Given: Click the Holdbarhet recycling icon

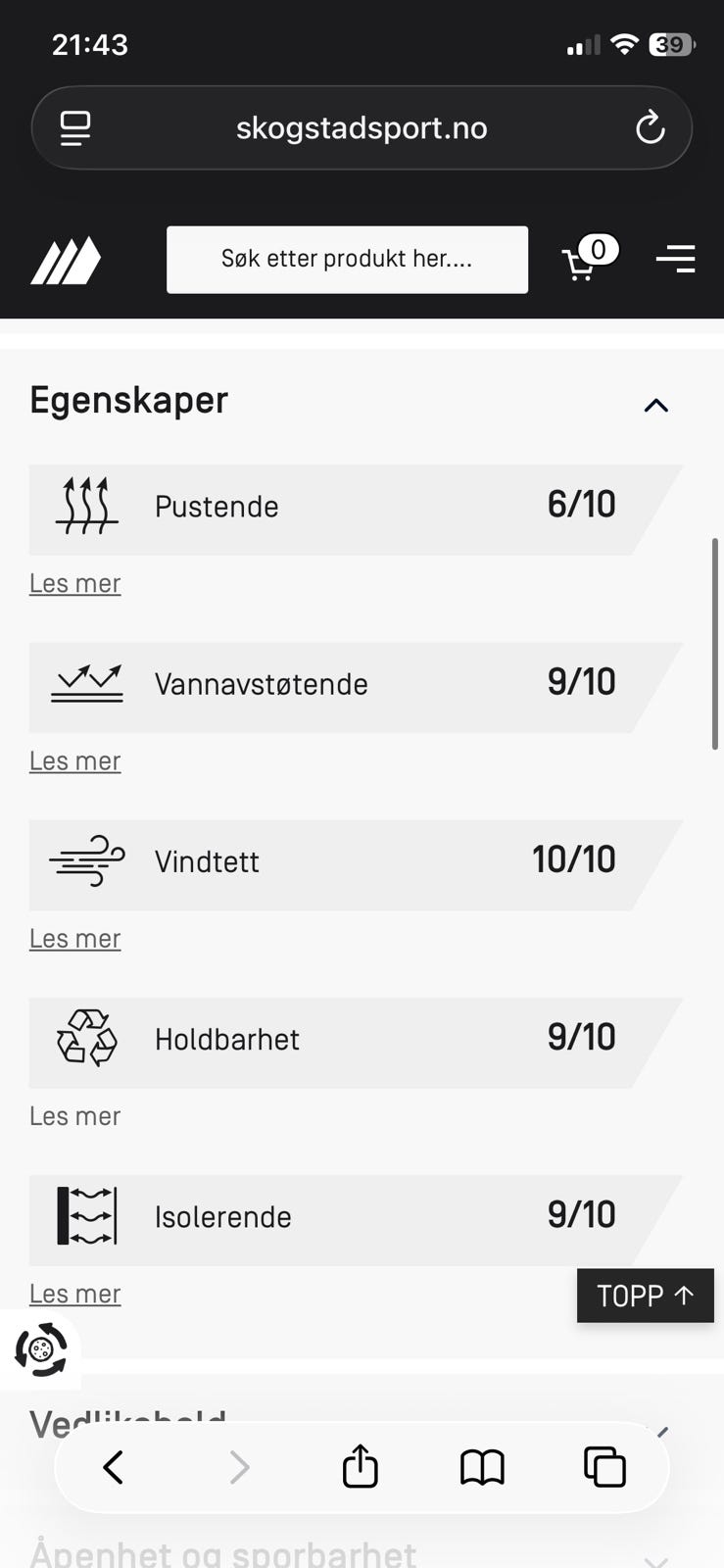Looking at the screenshot, I should point(85,1040).
